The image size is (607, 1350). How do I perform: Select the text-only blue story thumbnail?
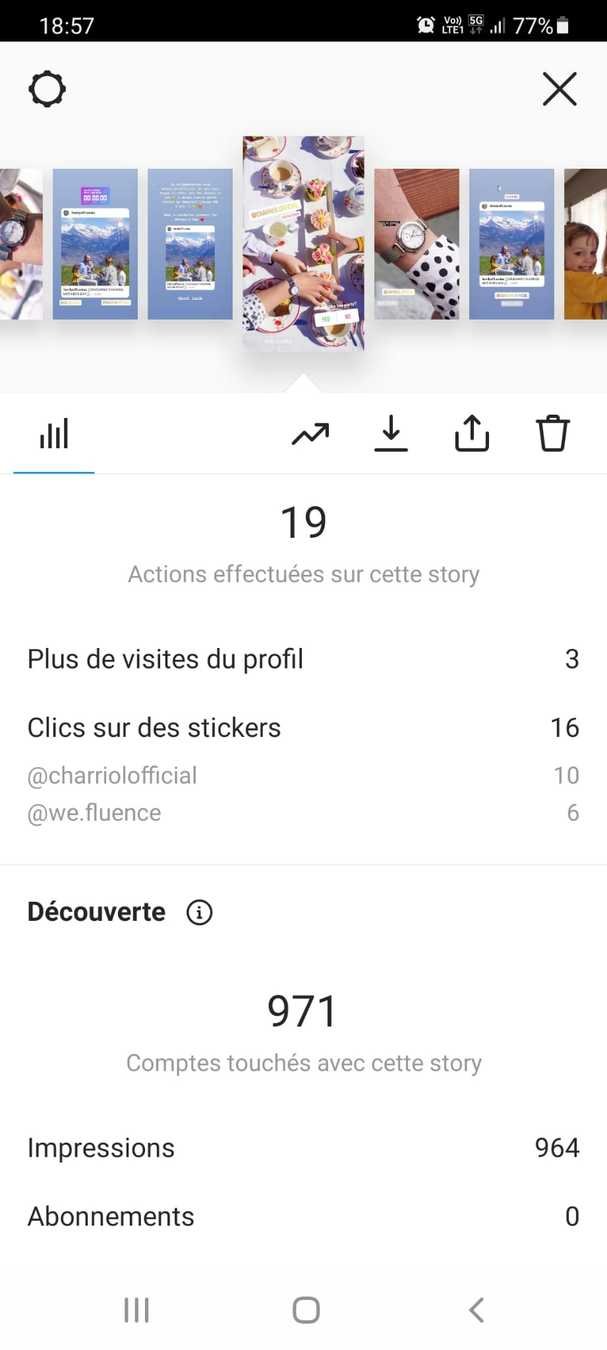coord(190,244)
